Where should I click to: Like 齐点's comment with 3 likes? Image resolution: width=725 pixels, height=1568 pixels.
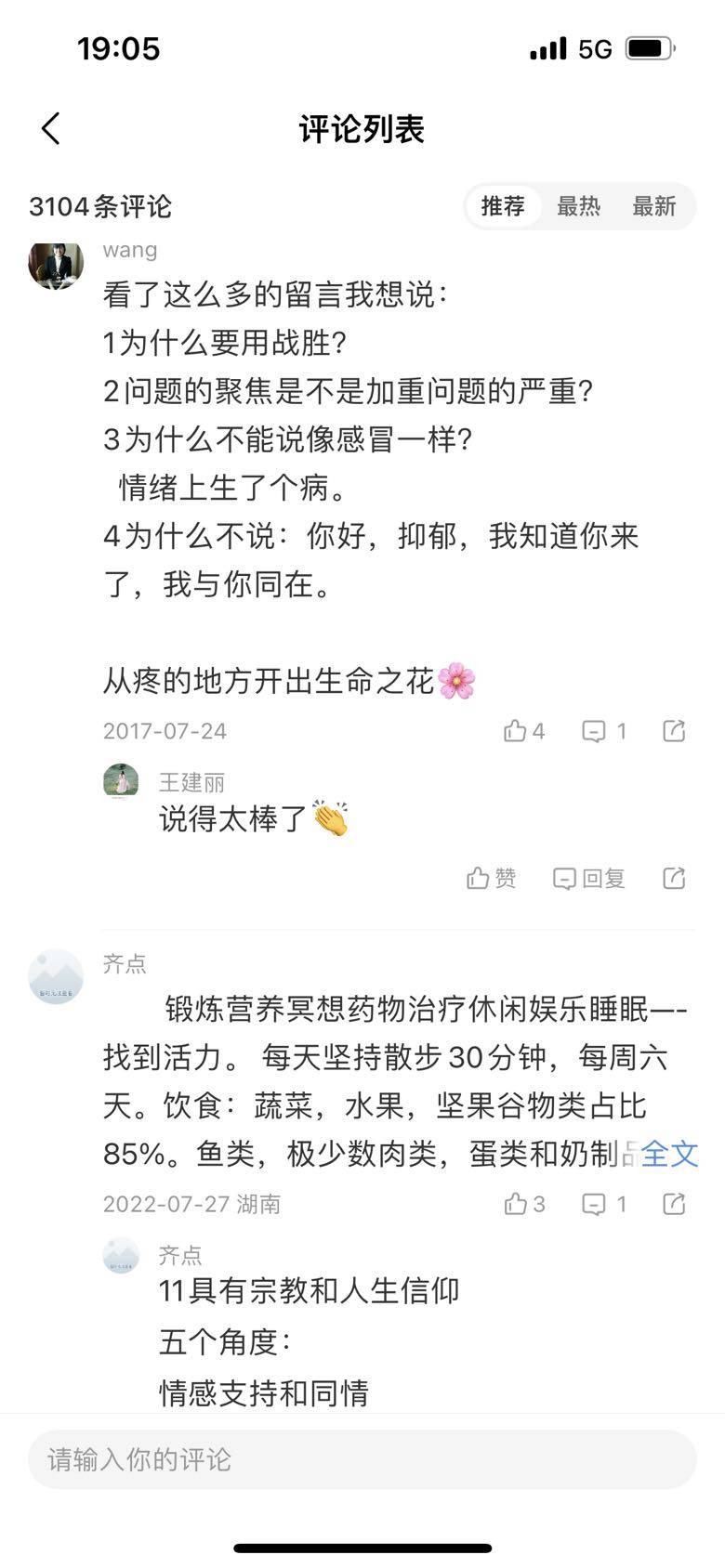tap(523, 1204)
